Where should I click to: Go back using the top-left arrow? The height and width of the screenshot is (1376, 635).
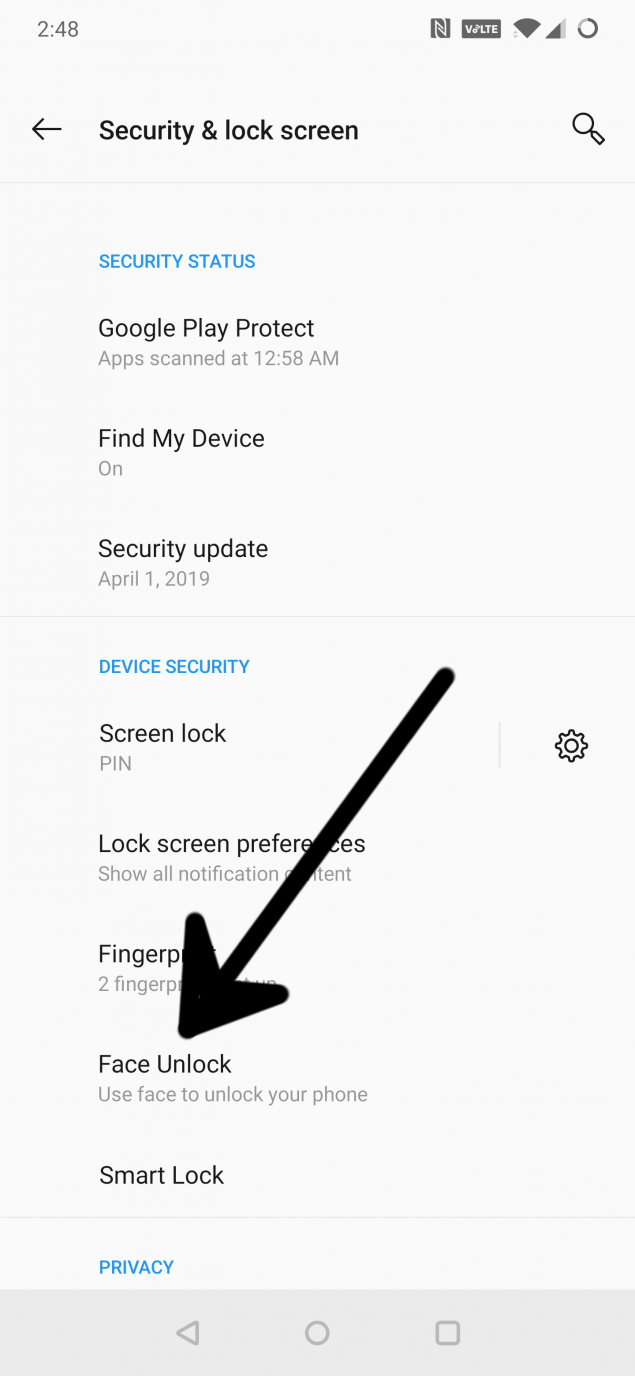click(47, 129)
